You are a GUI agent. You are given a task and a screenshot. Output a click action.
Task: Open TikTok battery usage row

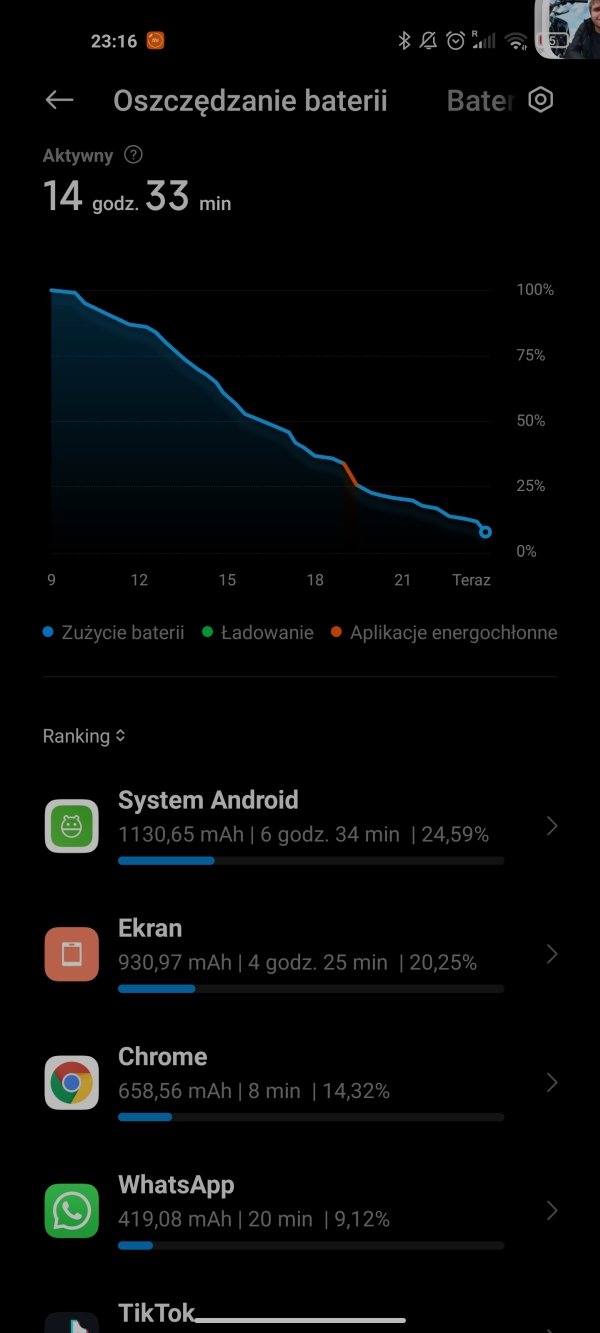[300, 1314]
